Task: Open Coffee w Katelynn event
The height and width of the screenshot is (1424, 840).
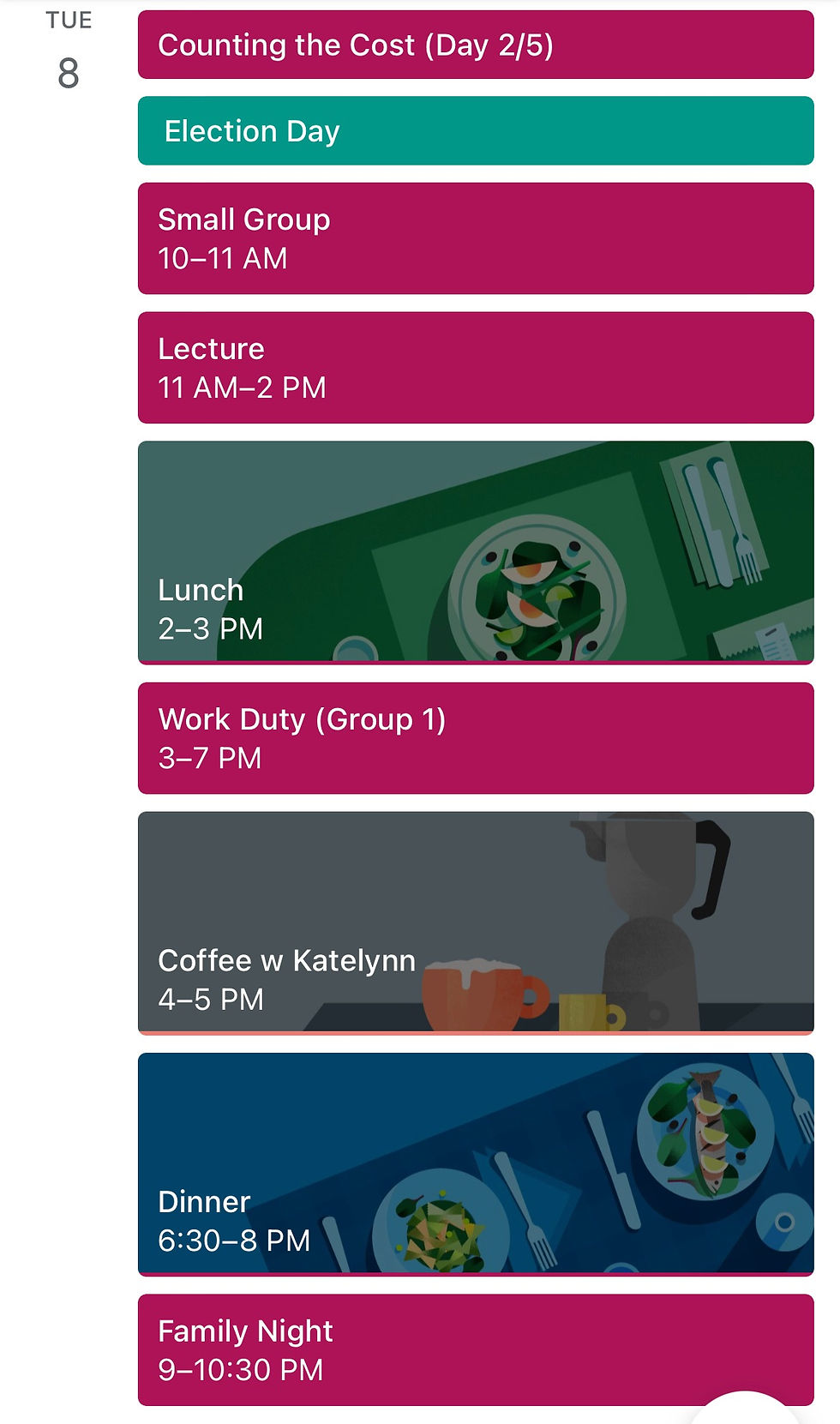Action: (x=476, y=922)
